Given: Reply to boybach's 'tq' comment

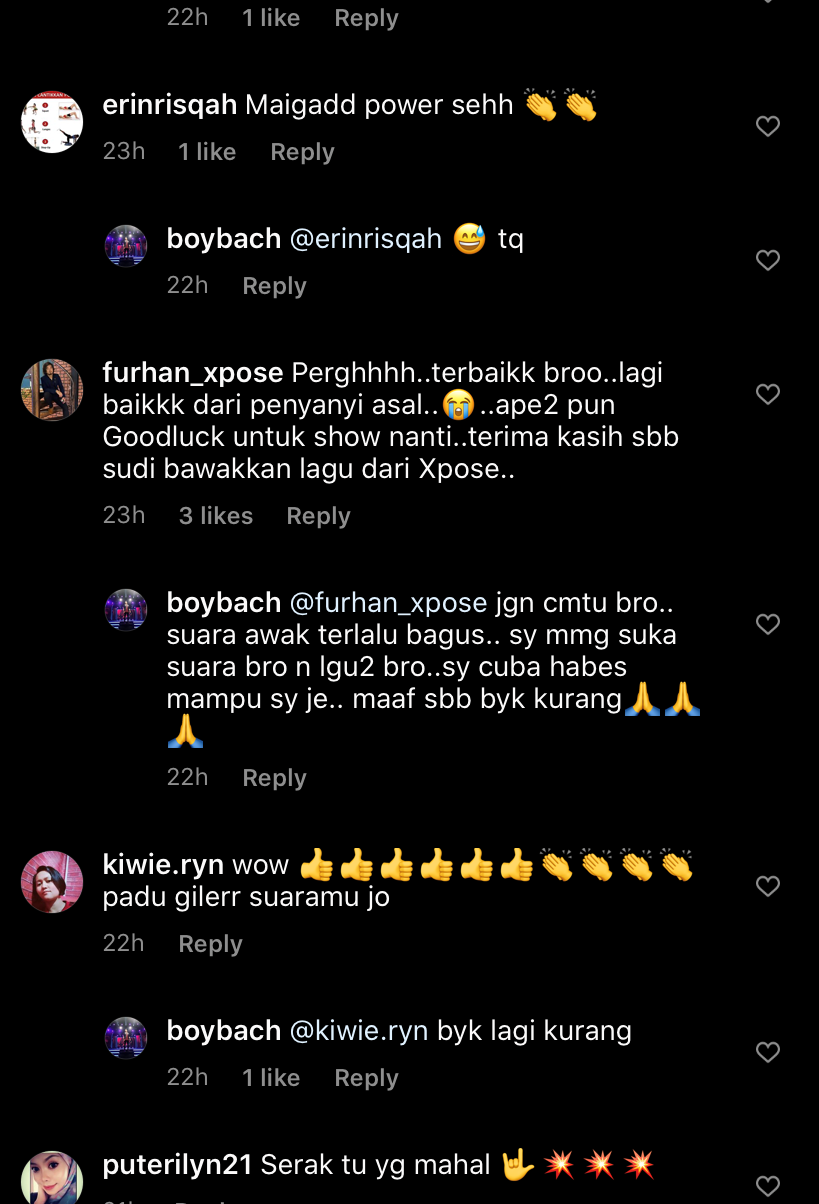Looking at the screenshot, I should (274, 286).
